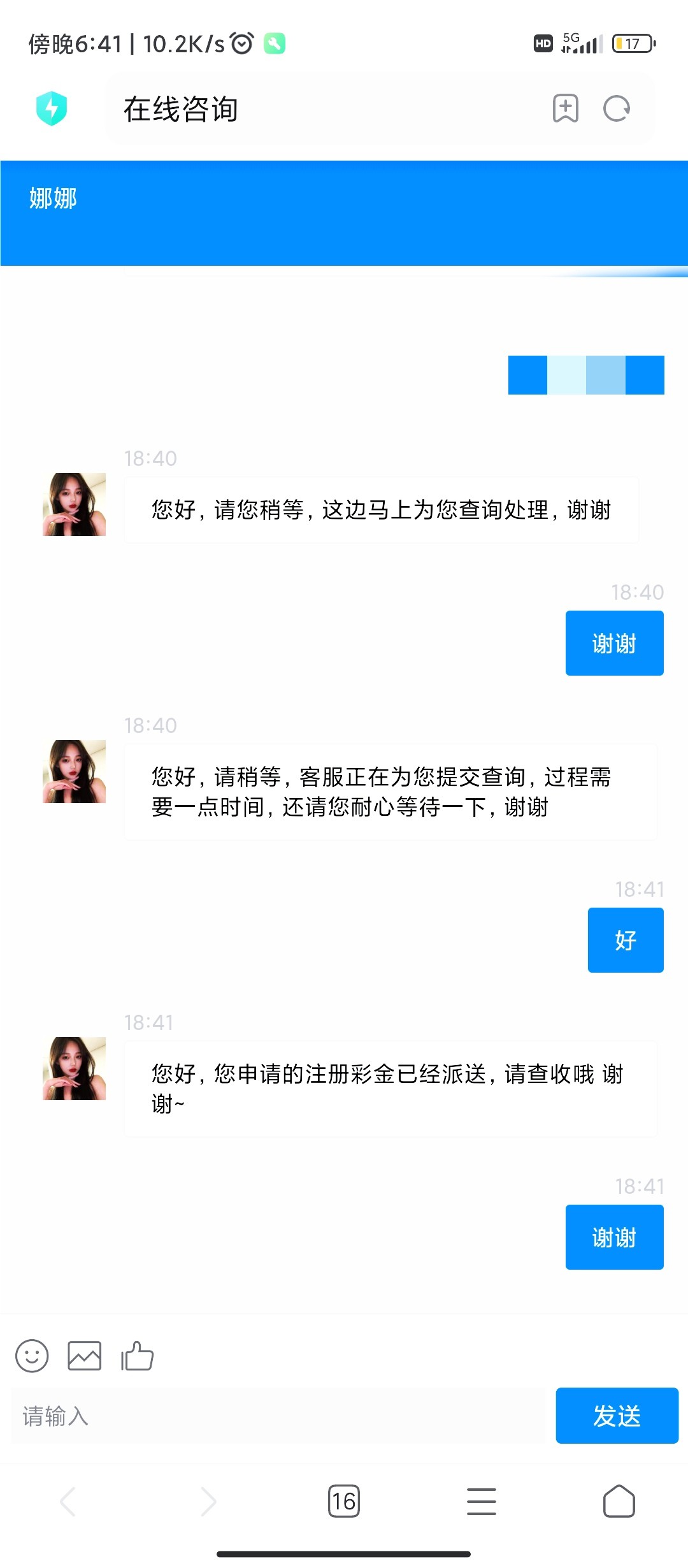Viewport: 688px width, 1568px height.
Task: Focus the 请输入 message field
Action: tap(277, 1416)
